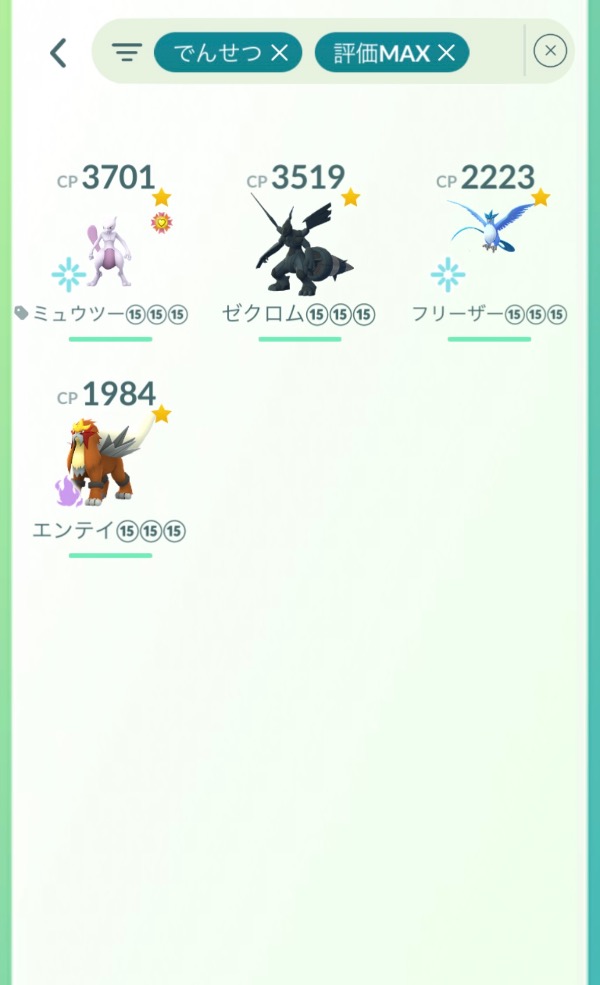
Task: Open フリーザー with CP 2223
Action: pyautogui.click(x=488, y=245)
